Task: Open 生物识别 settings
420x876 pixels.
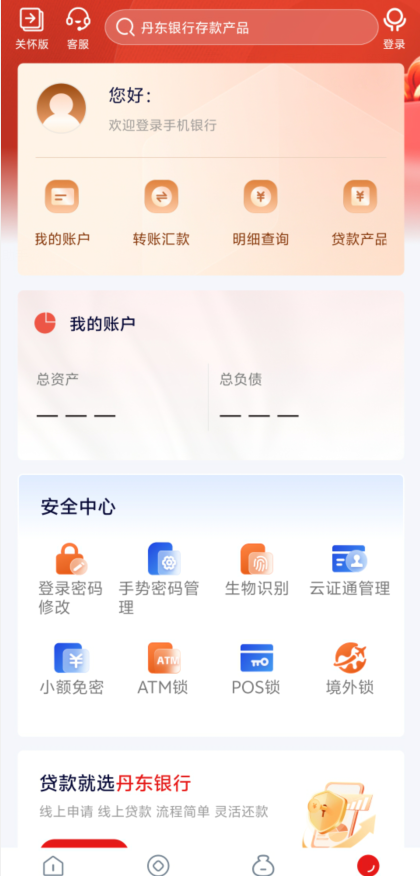Action: [257, 569]
